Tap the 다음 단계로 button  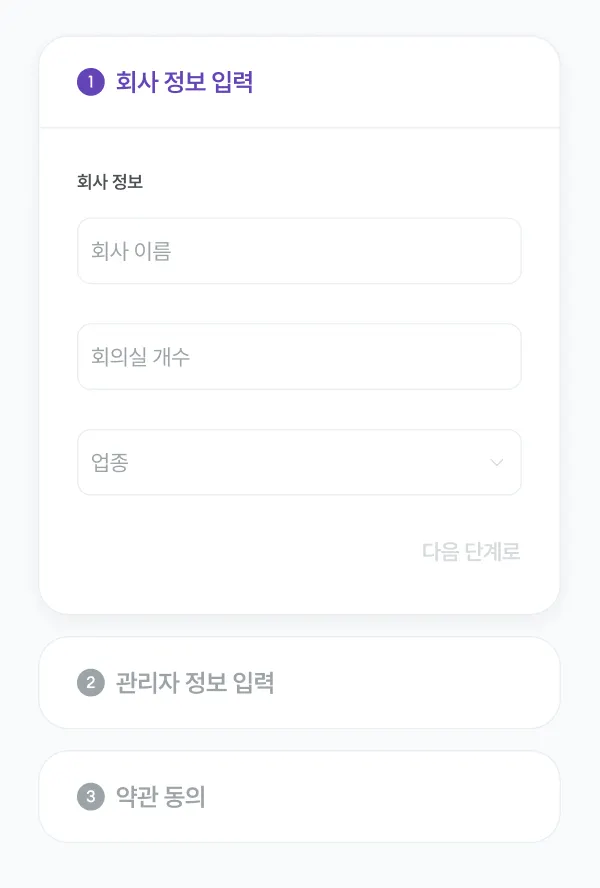pos(471,551)
